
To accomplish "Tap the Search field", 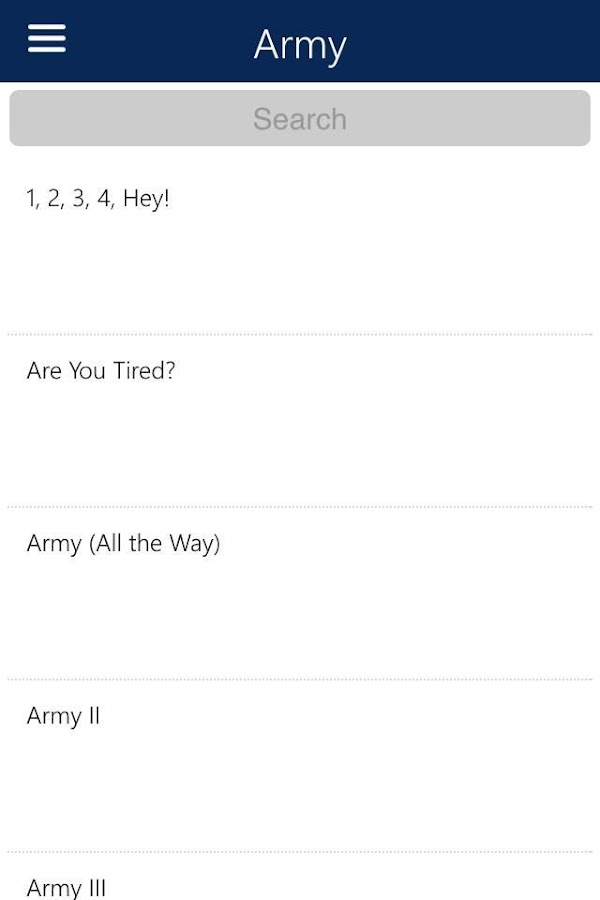I will (300, 119).
